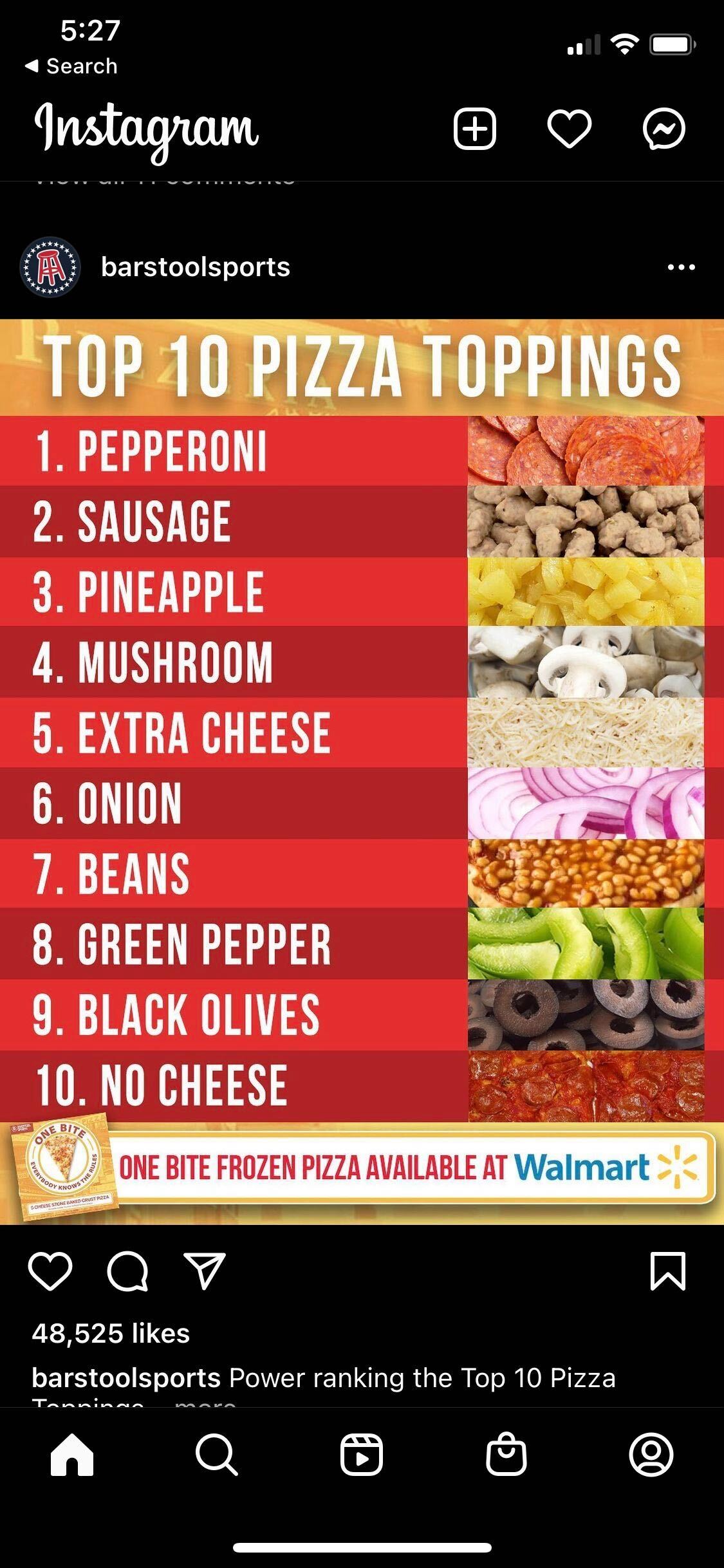724x1568 pixels.
Task: Open the activity heart in the header
Action: (569, 129)
